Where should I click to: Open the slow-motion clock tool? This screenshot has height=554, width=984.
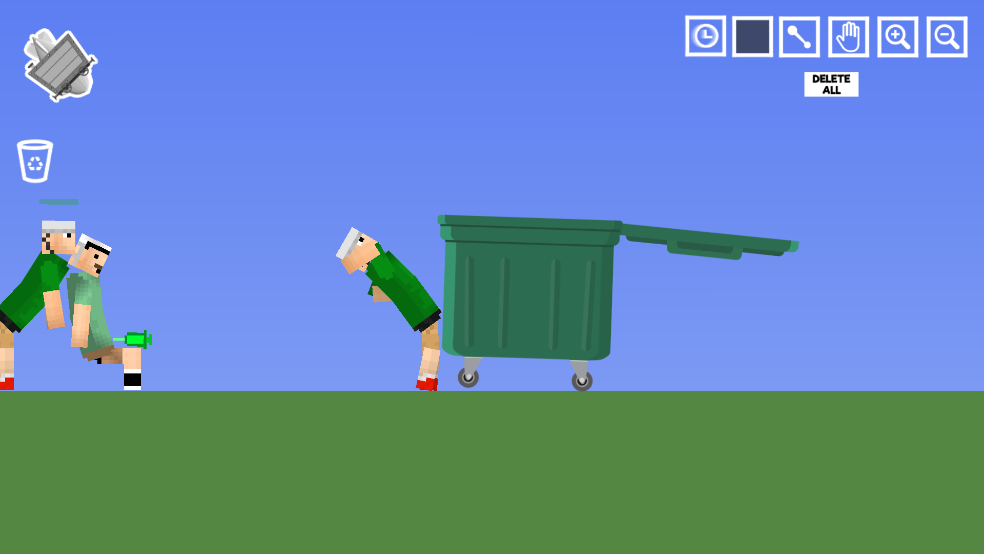(705, 37)
